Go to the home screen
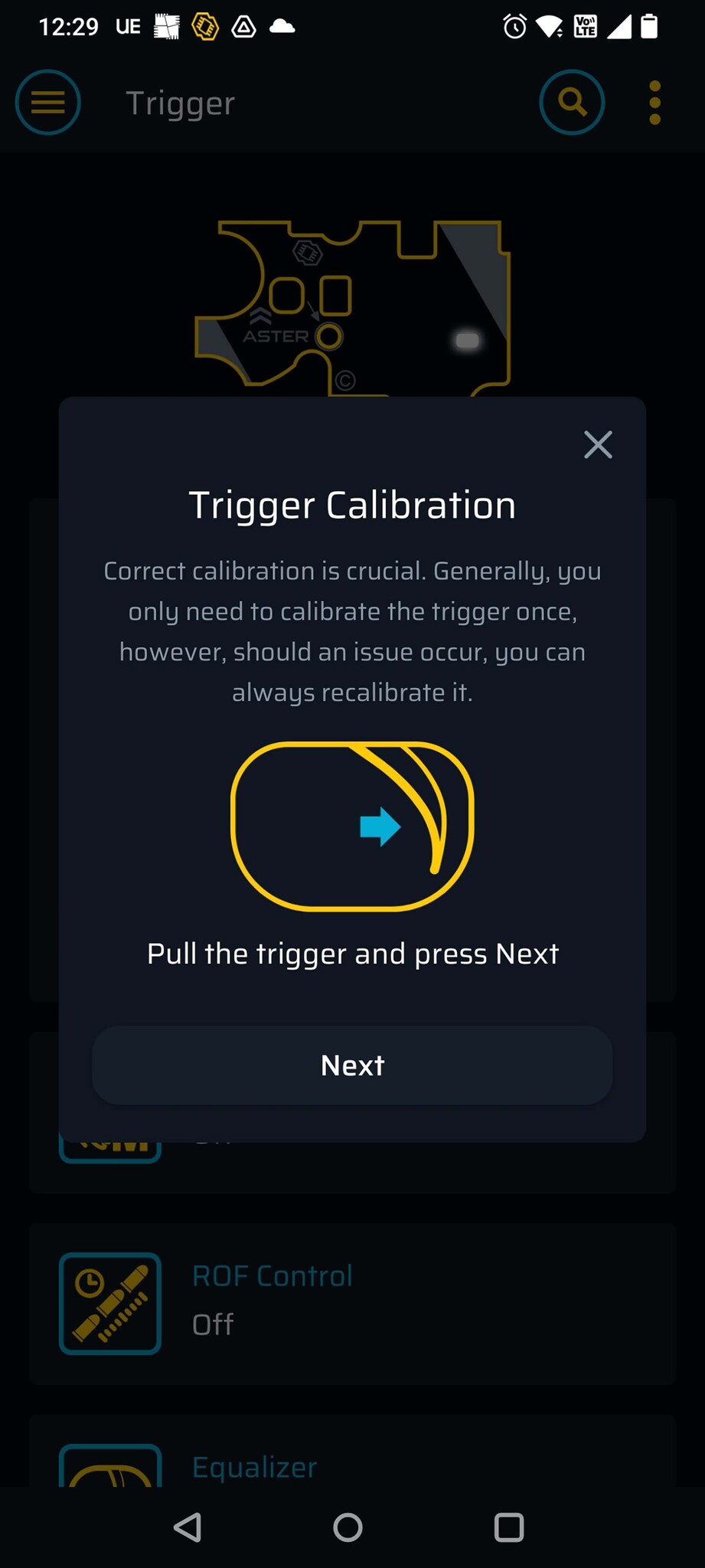705x1568 pixels. click(x=348, y=1527)
